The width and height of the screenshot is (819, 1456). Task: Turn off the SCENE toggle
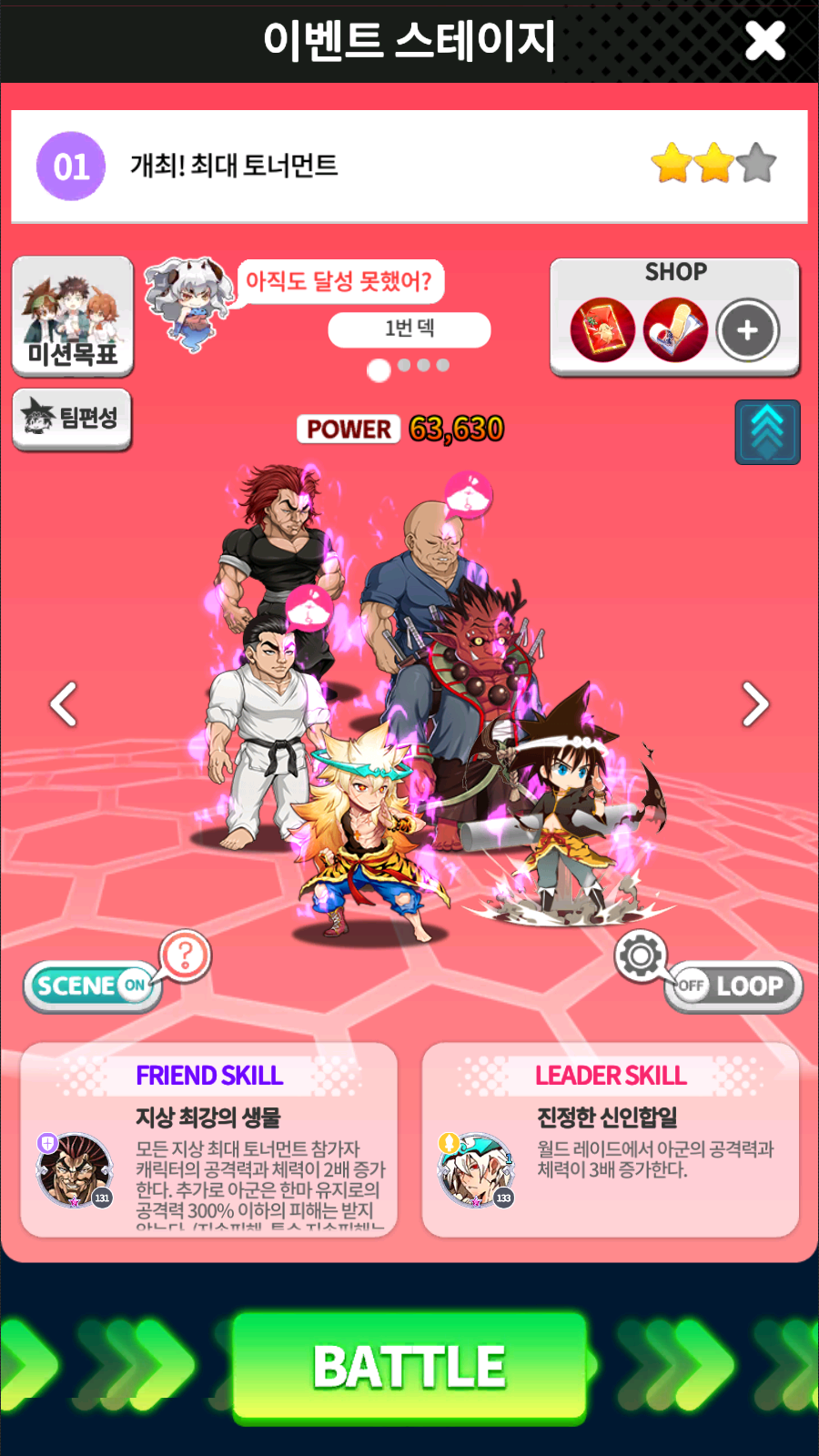(x=91, y=986)
